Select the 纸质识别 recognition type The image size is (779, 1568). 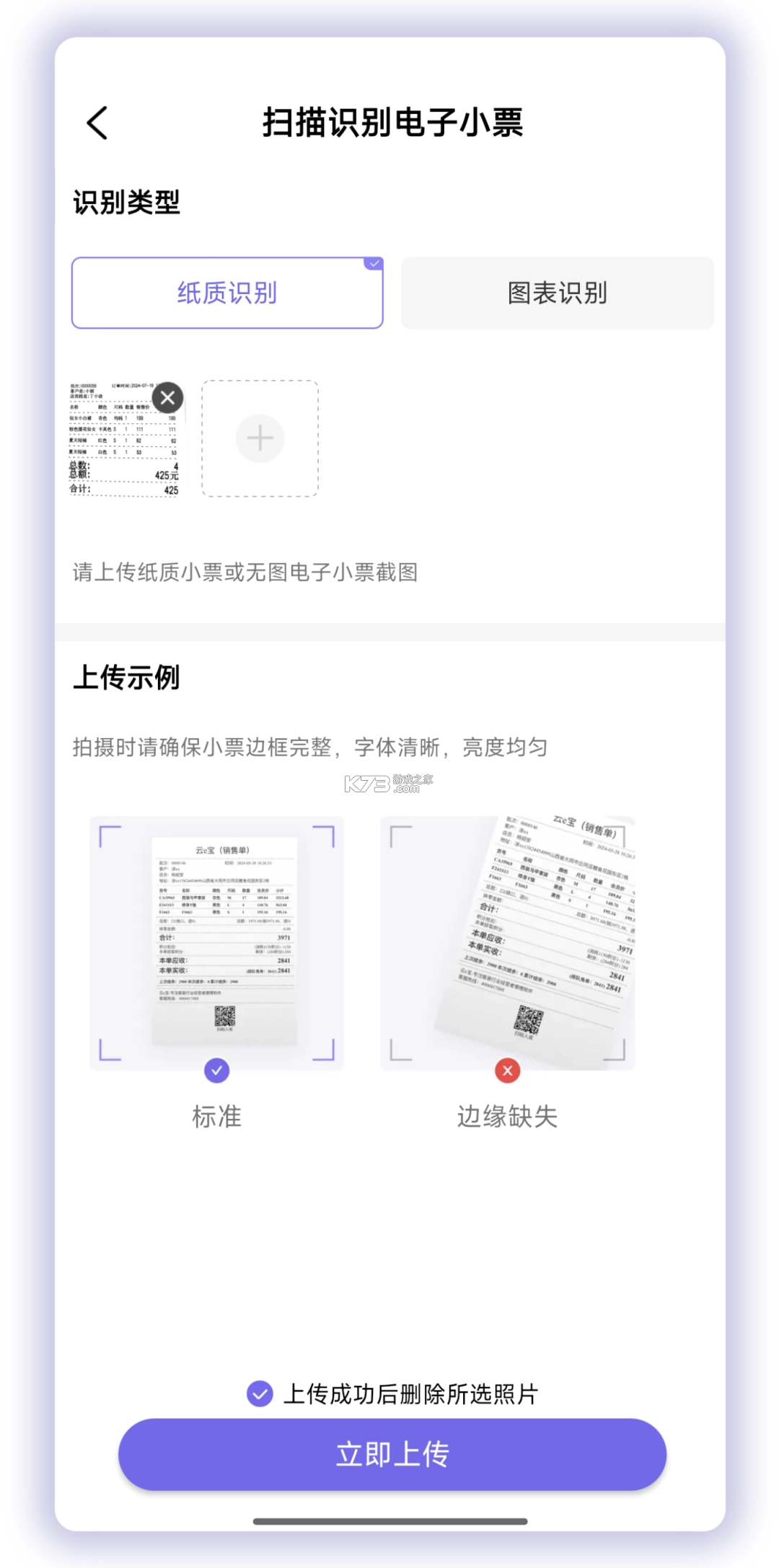[x=227, y=293]
